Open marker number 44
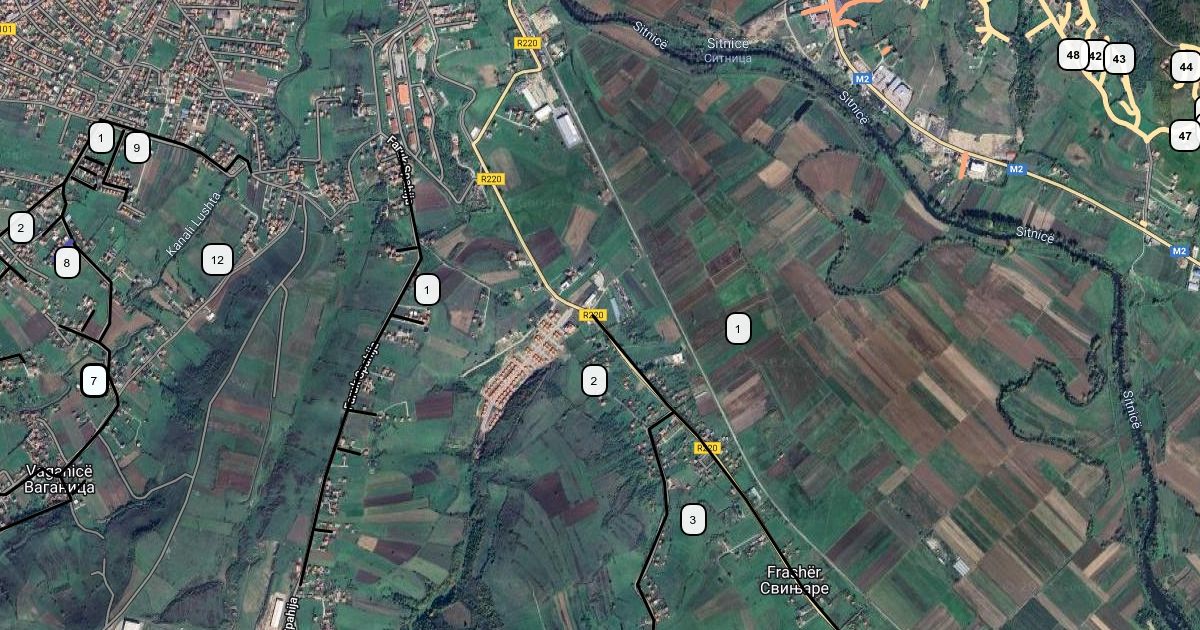The height and width of the screenshot is (630, 1200). [1186, 67]
